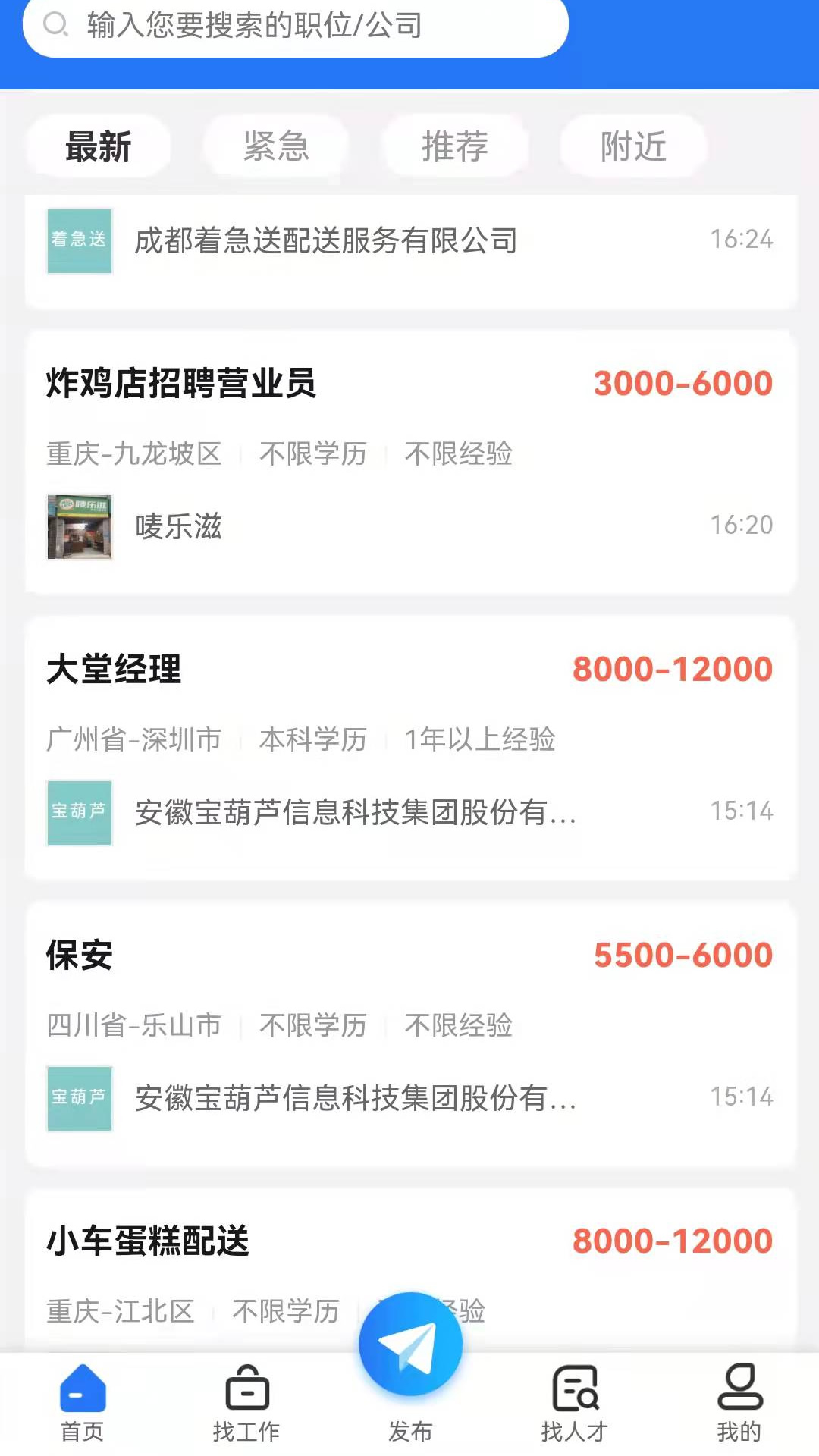Tap the blue 发布 paper-plane publish icon

click(409, 1341)
